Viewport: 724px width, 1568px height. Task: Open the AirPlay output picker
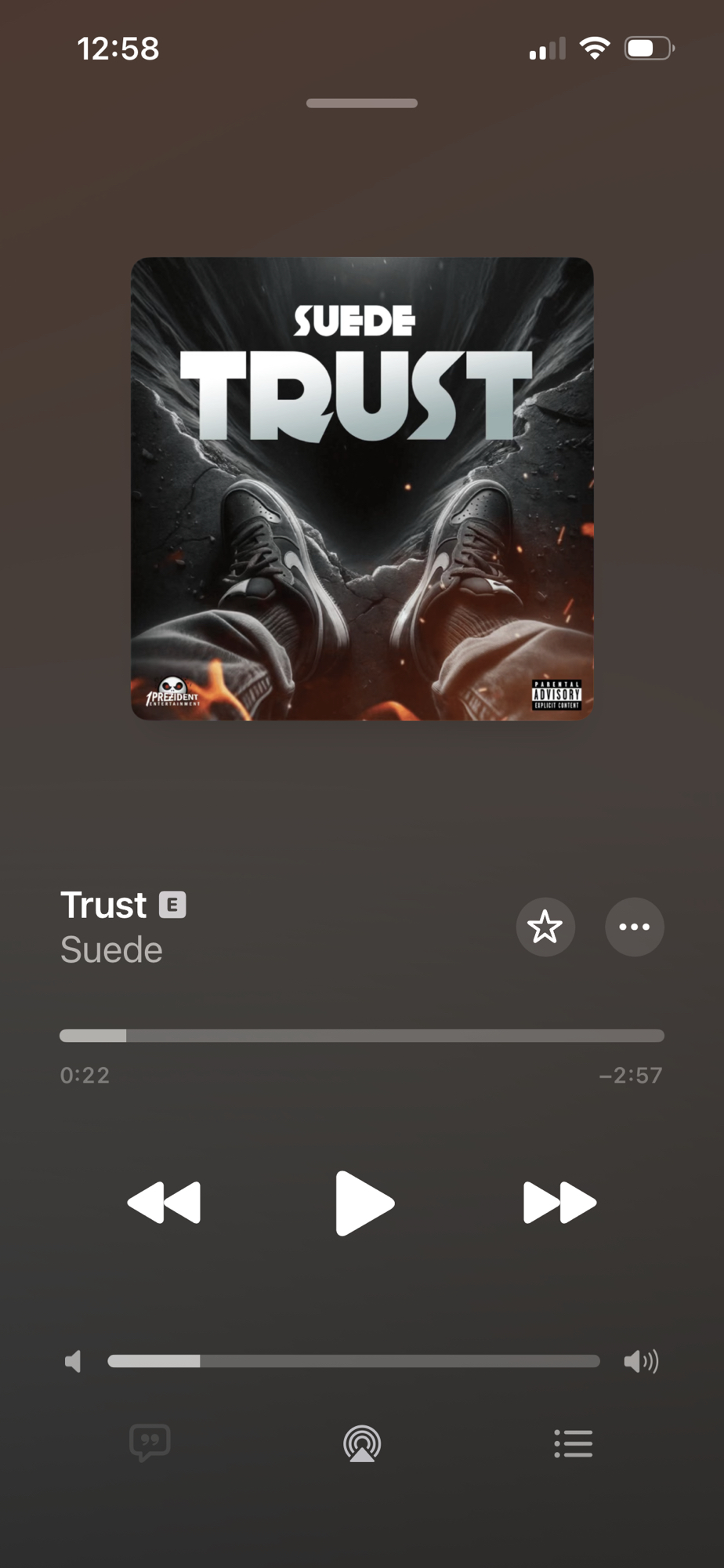pyautogui.click(x=362, y=1443)
